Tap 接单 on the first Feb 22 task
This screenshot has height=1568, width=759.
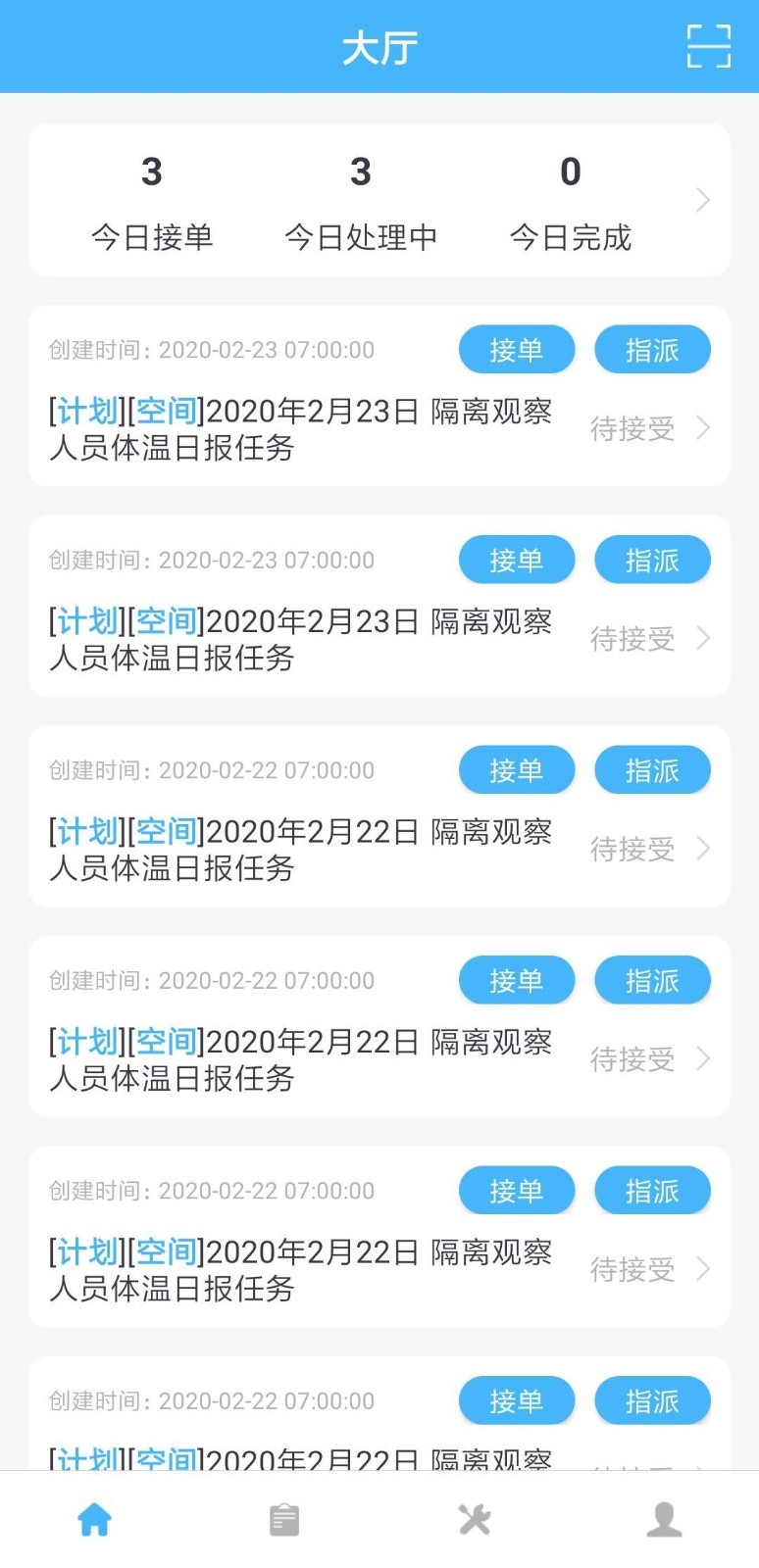[x=517, y=770]
